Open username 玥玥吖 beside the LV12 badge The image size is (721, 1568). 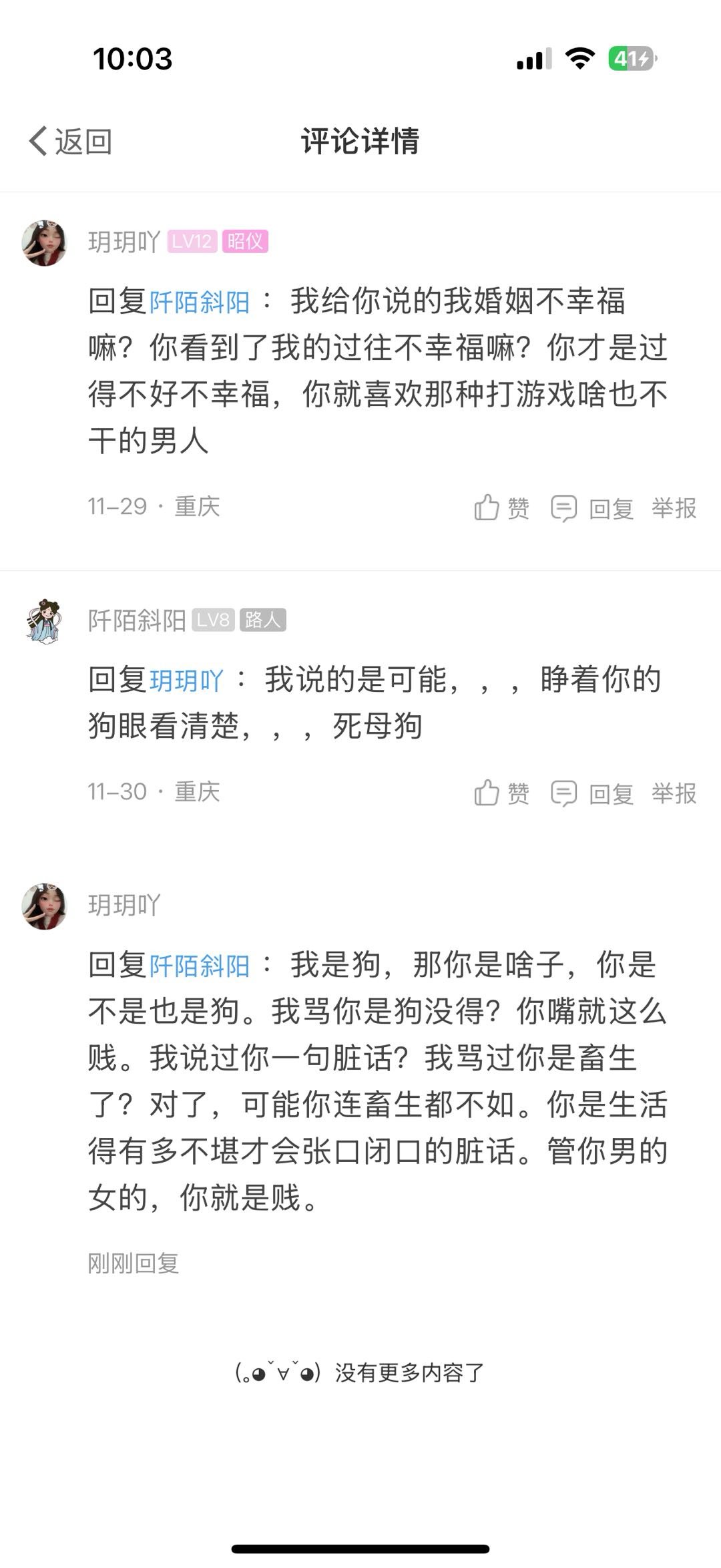(x=124, y=242)
